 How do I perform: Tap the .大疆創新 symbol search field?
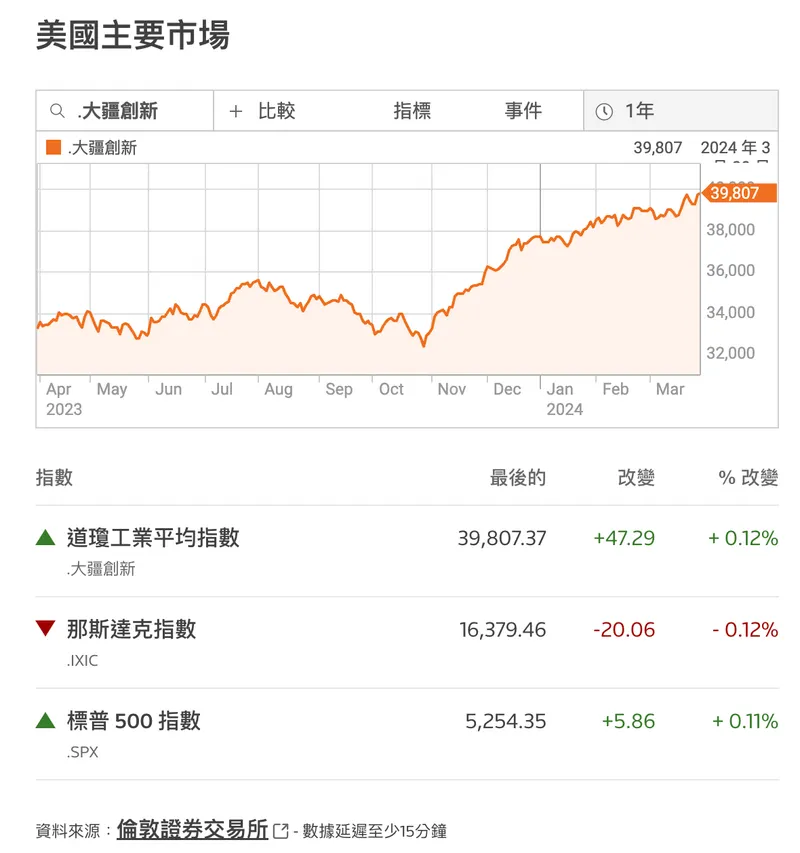point(125,111)
